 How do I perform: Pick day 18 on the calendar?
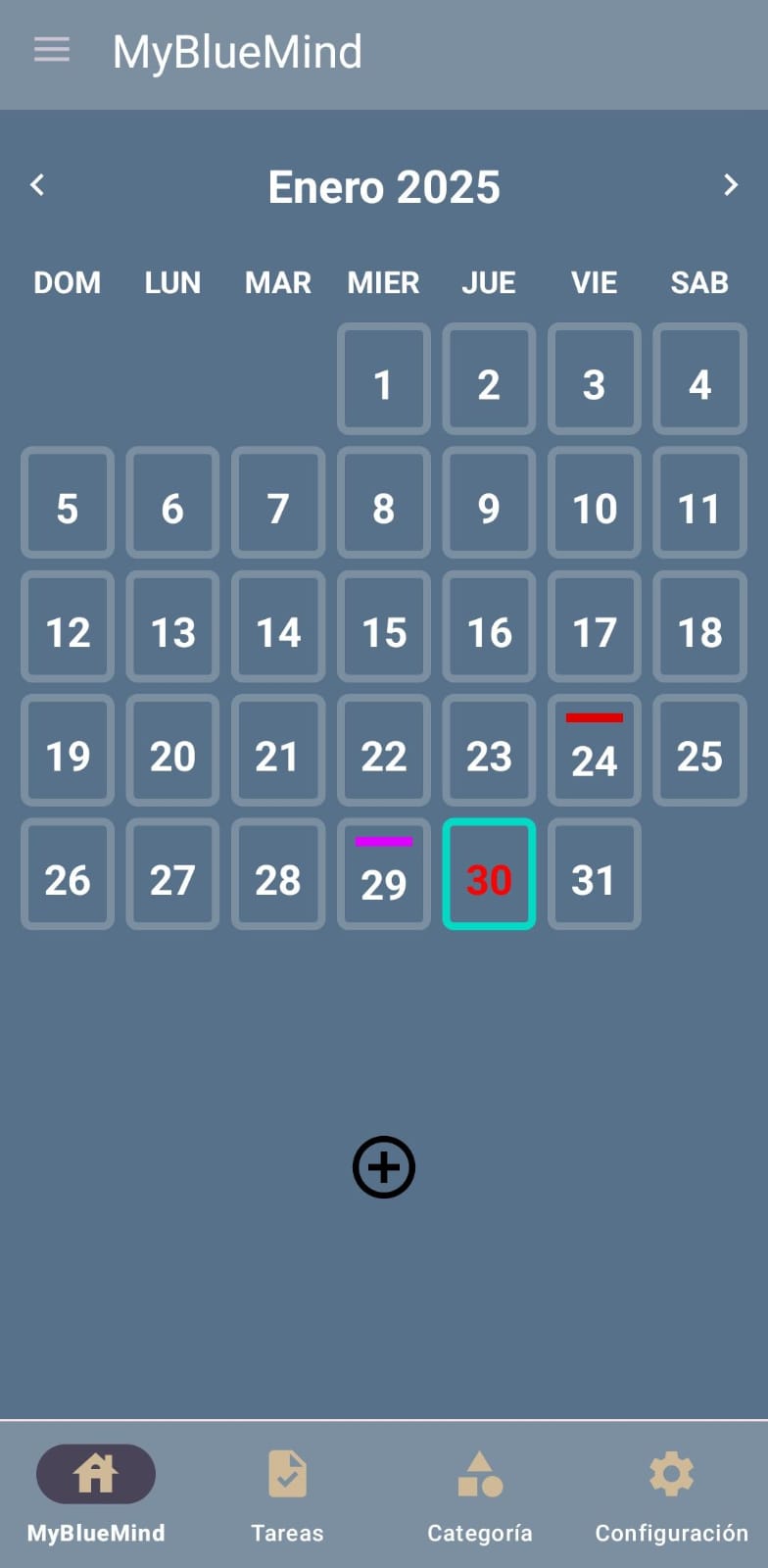[x=699, y=627]
